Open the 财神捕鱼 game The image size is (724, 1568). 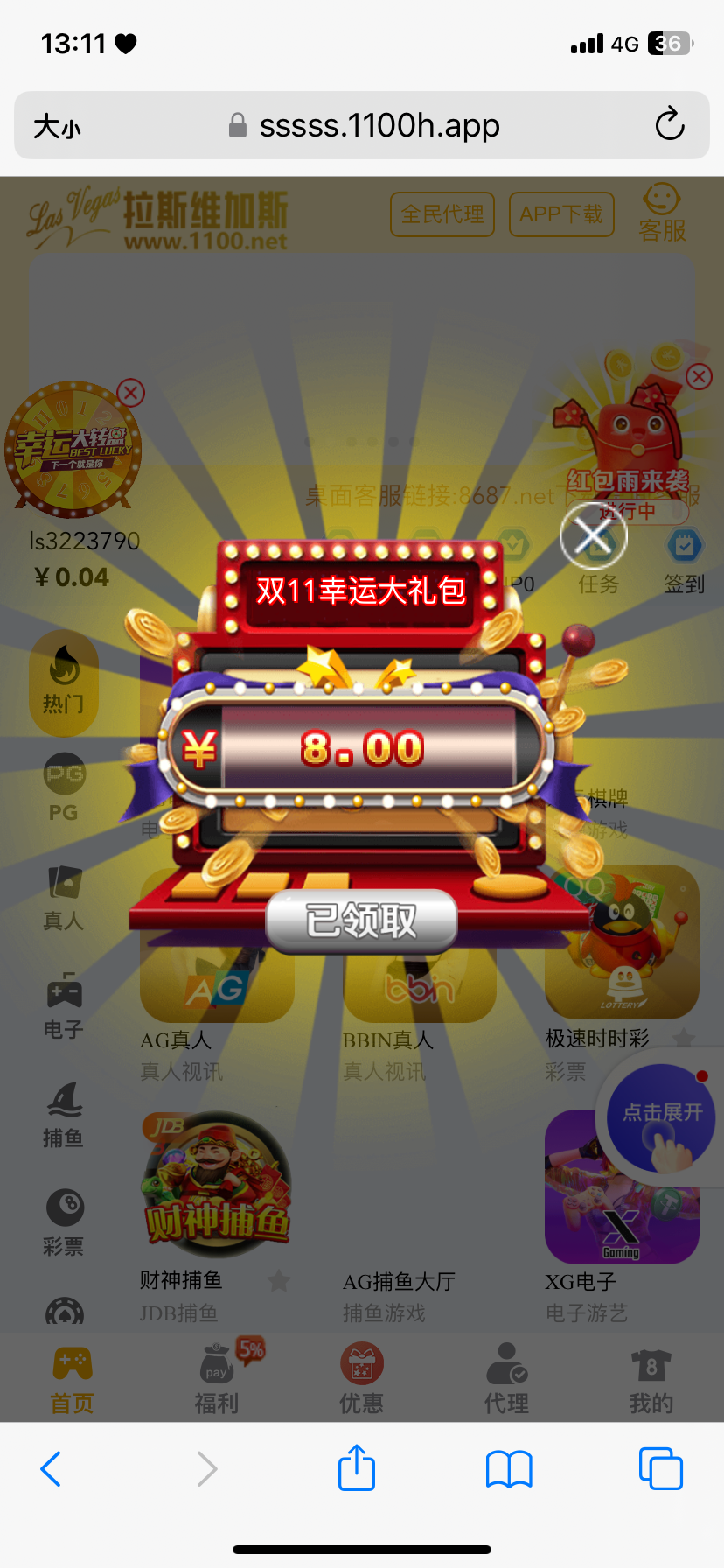point(217,1186)
